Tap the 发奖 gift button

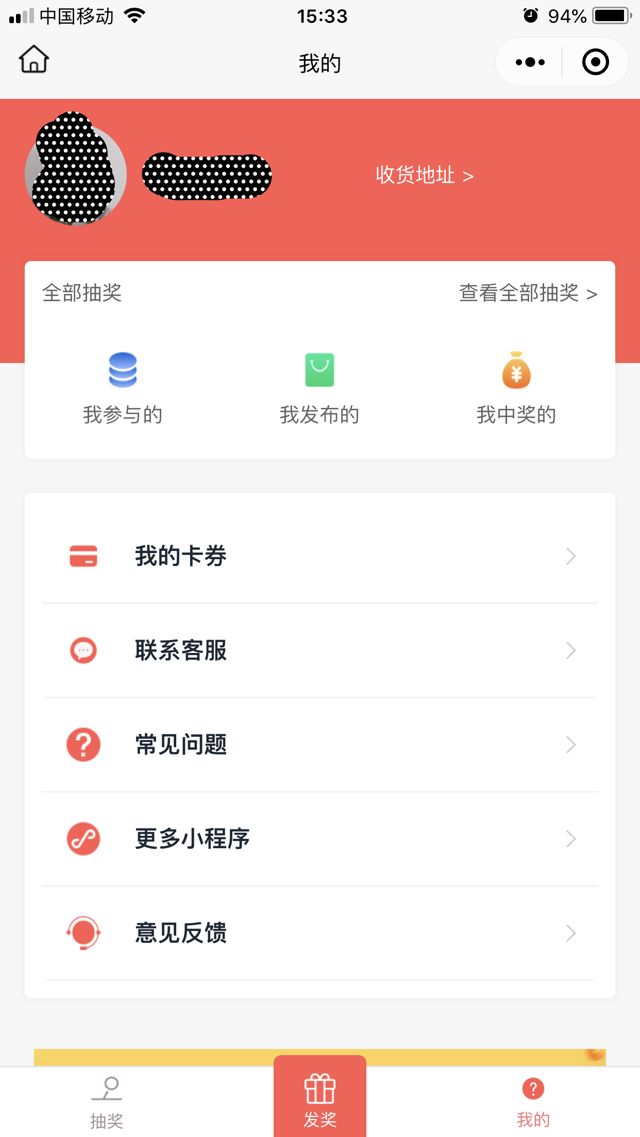[320, 1097]
